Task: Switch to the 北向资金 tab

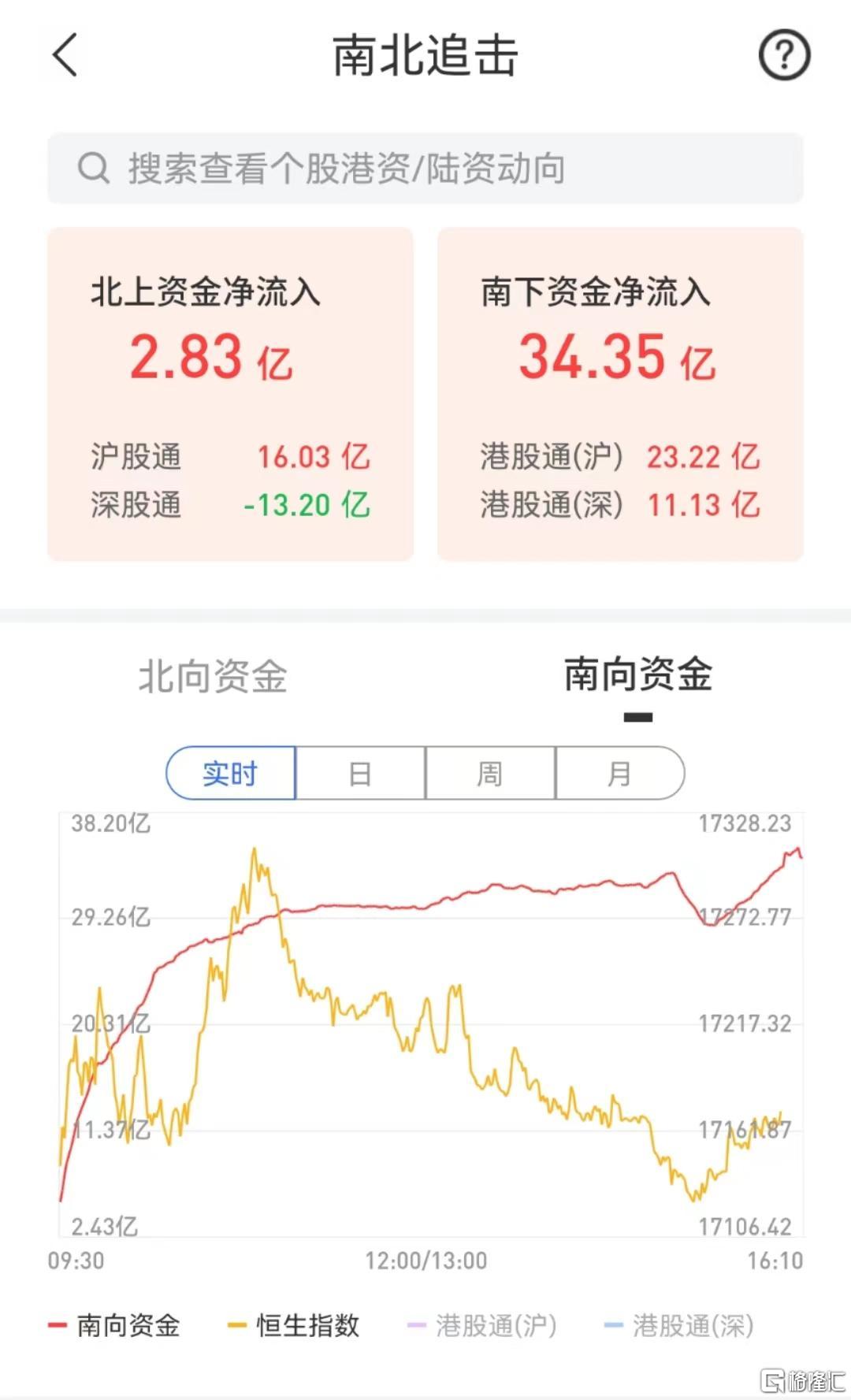Action: pyautogui.click(x=213, y=676)
